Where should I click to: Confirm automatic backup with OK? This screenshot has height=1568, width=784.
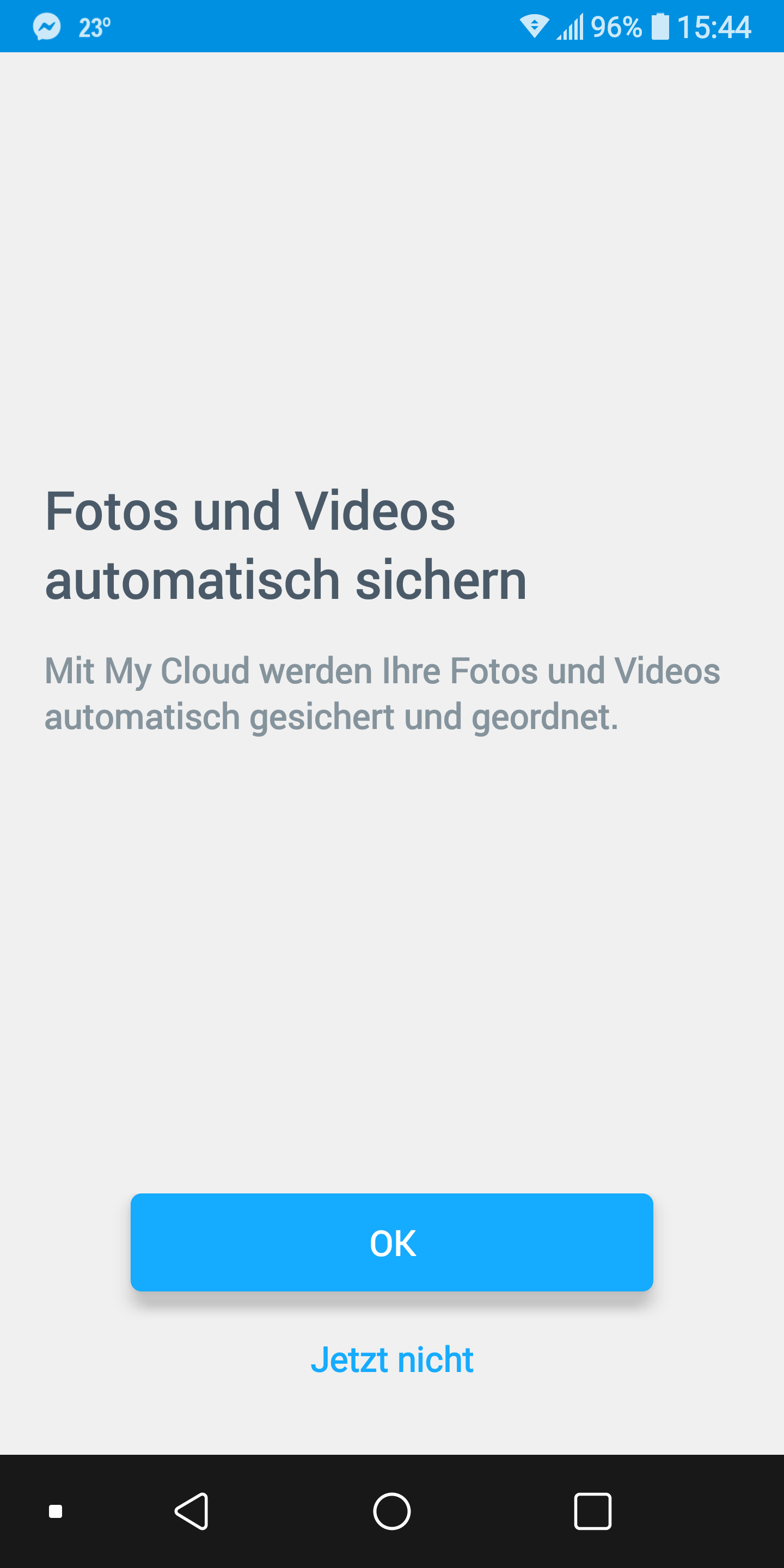tap(392, 1242)
